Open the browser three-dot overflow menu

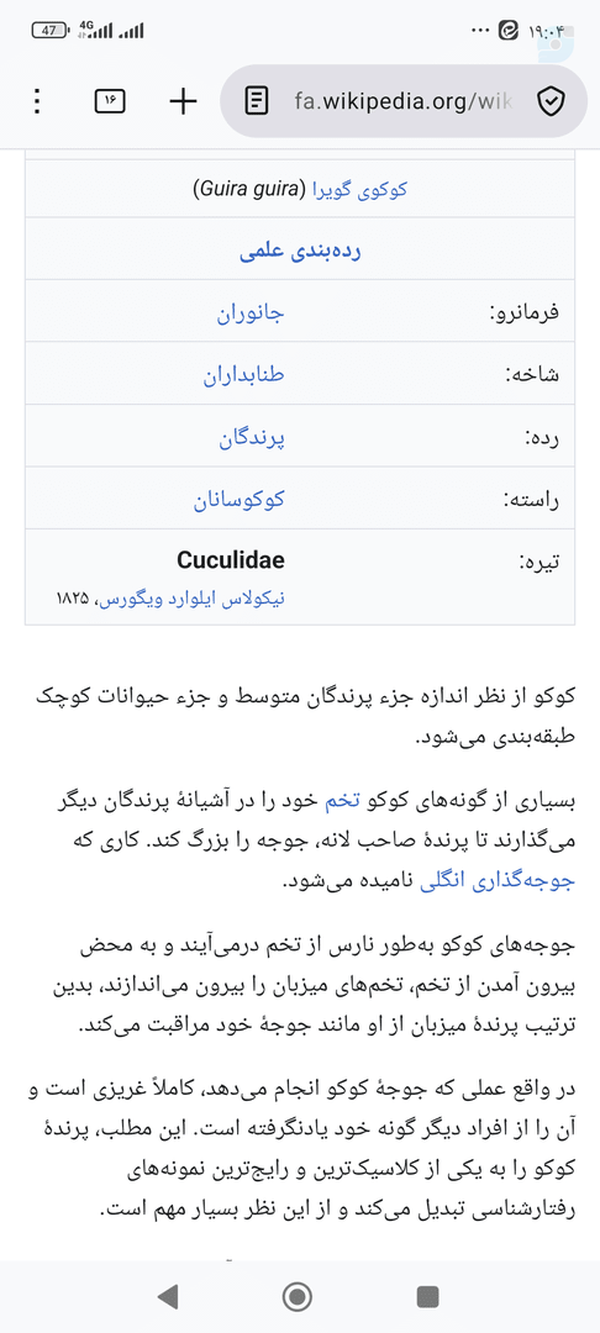(x=37, y=101)
